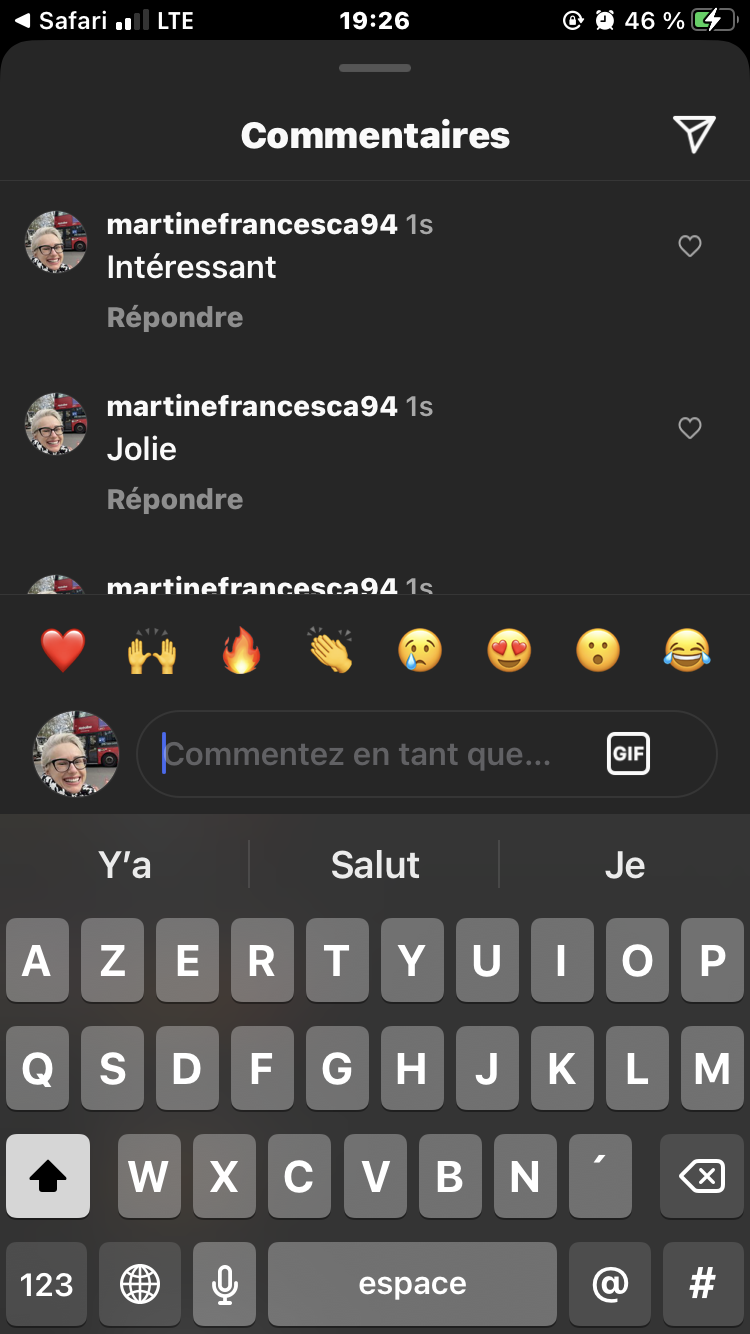750x1334 pixels.
Task: Like the "Jolie" comment
Action: click(690, 428)
